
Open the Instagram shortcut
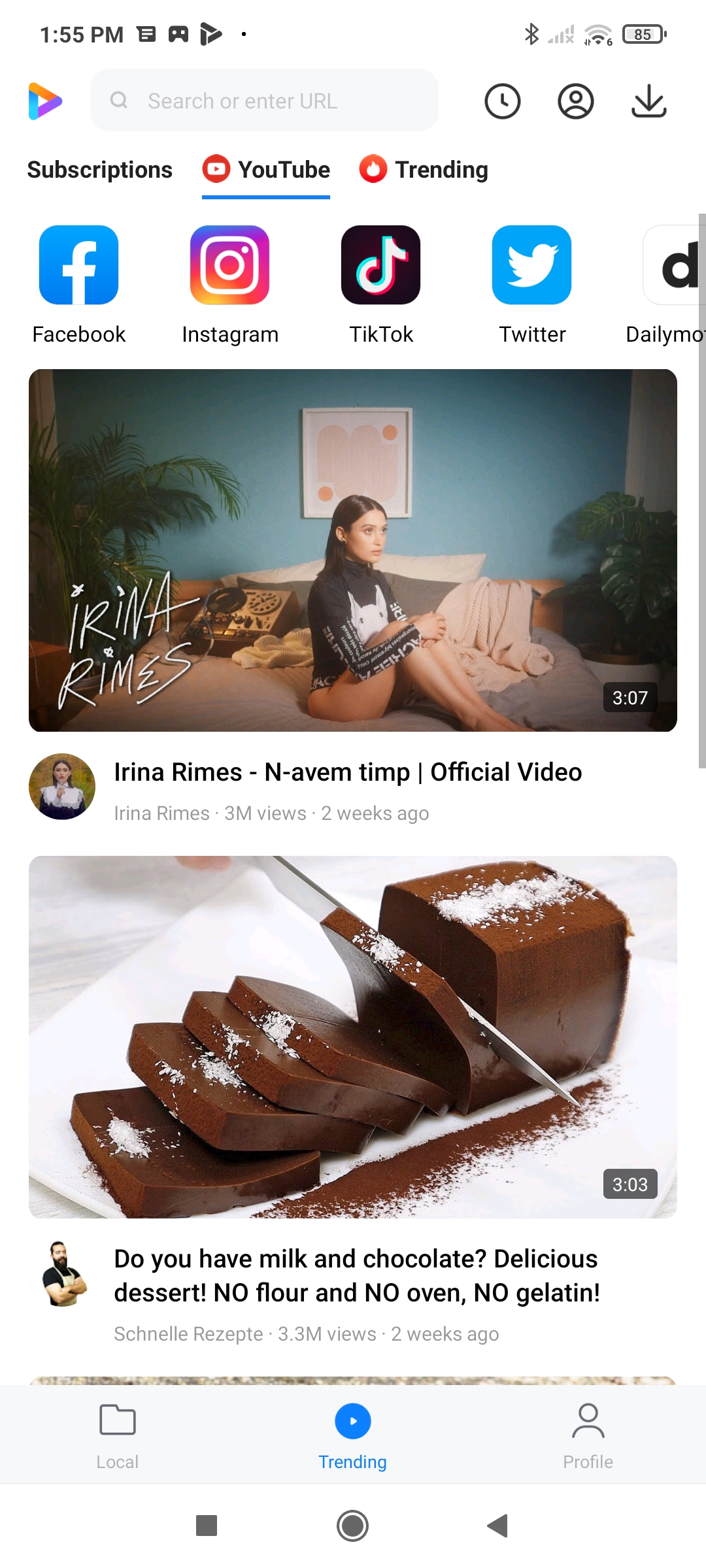pos(230,286)
